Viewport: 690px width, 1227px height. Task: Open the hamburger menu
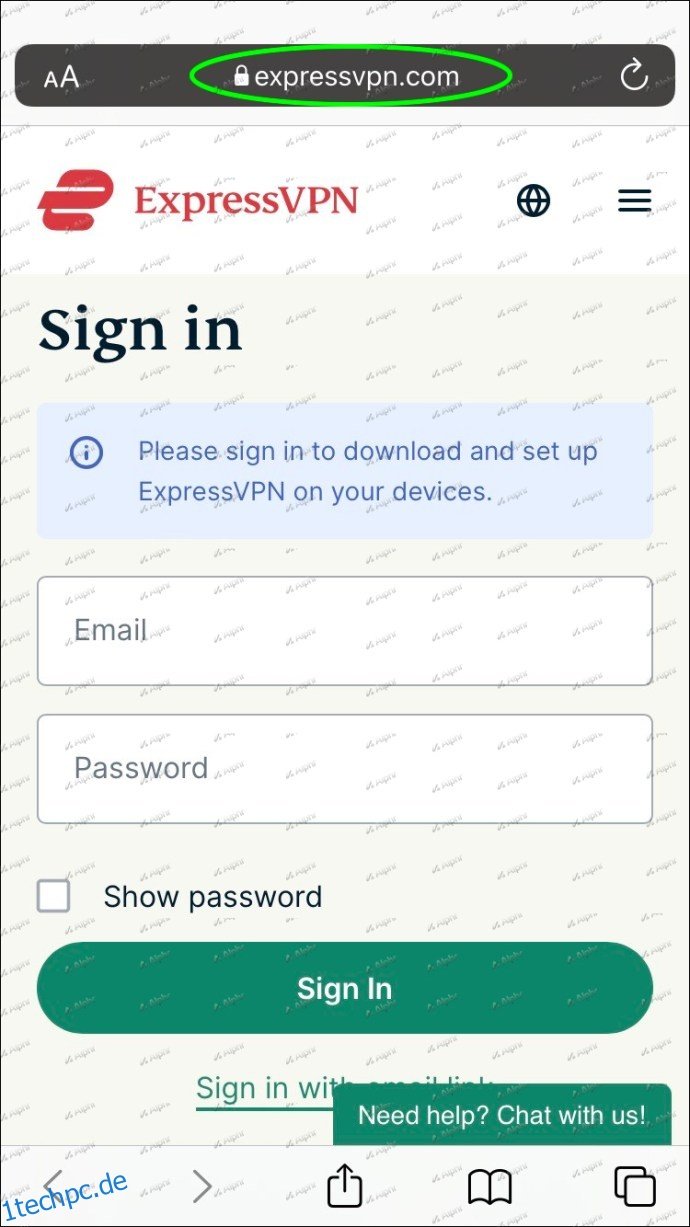click(634, 201)
